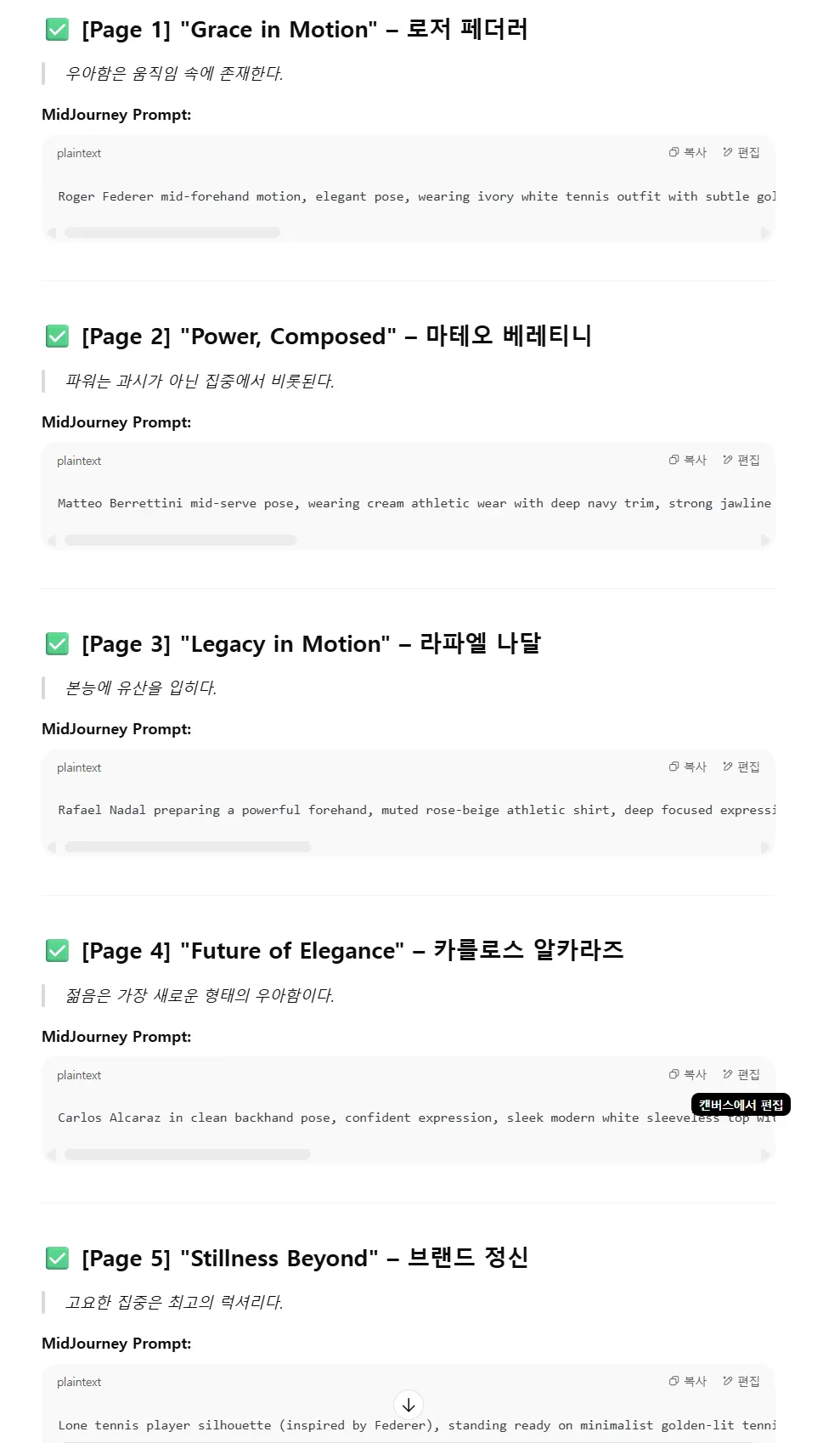The height and width of the screenshot is (1443, 840).
Task: Open the 캔버스에서 편집 button
Action: point(741,1105)
